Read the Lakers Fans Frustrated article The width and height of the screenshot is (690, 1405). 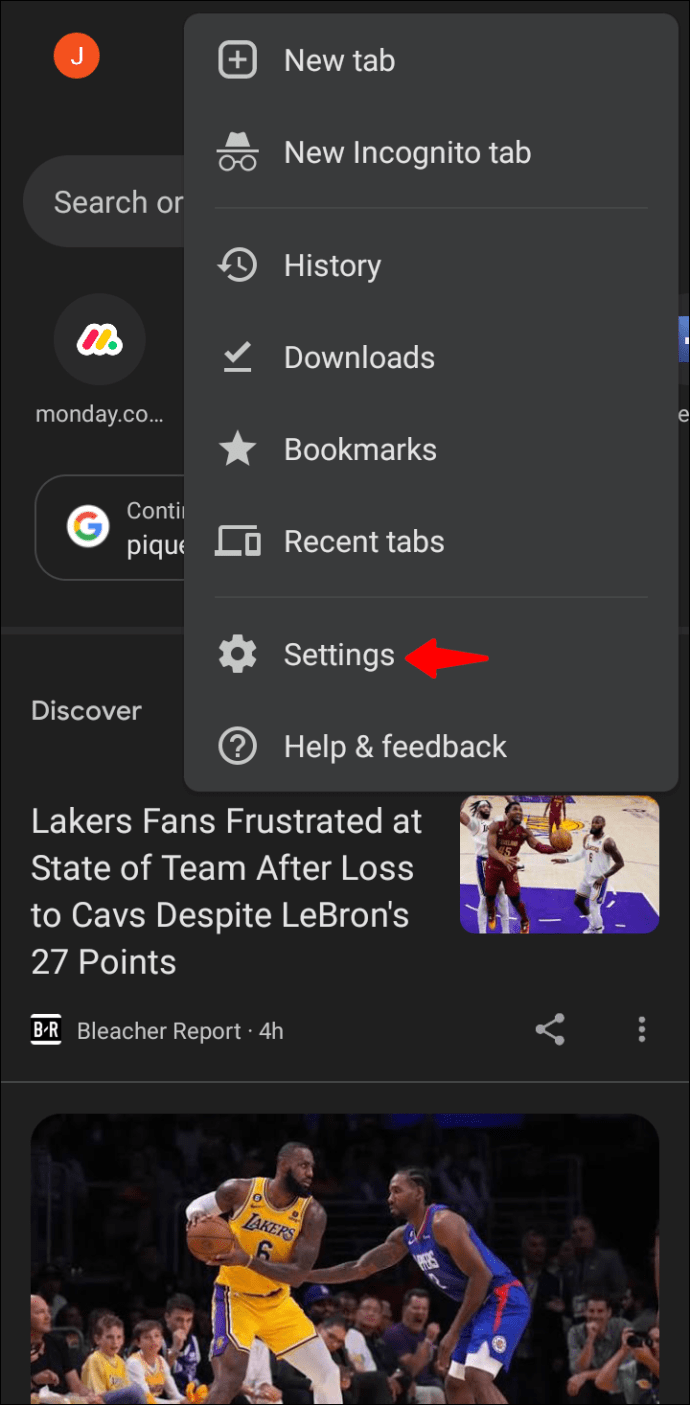point(227,890)
